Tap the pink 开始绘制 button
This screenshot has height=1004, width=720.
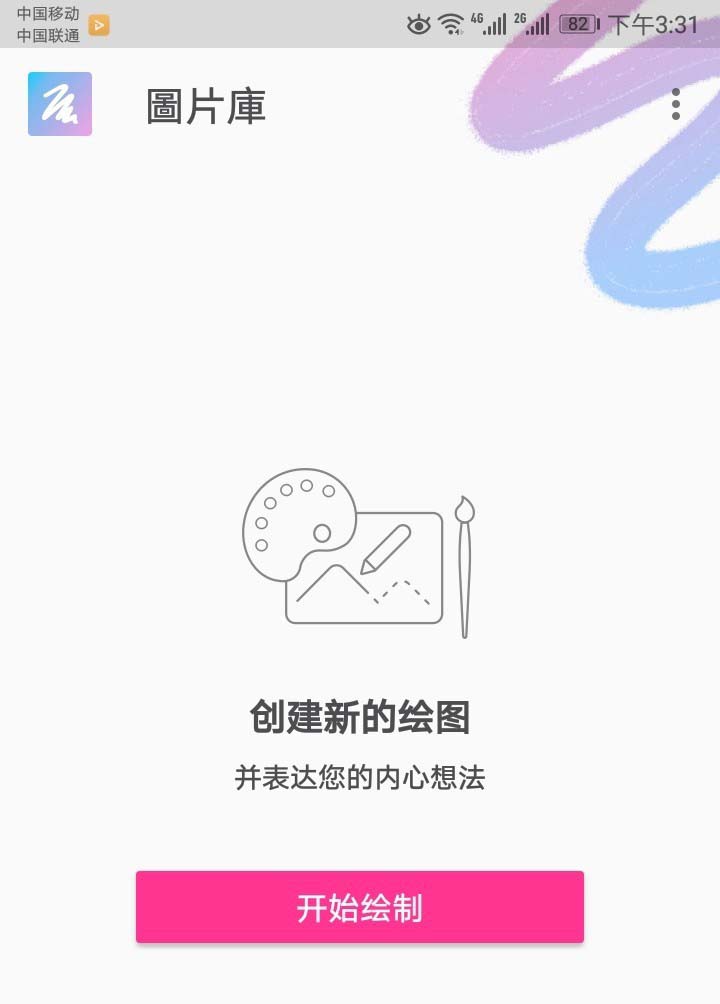pyautogui.click(x=360, y=907)
